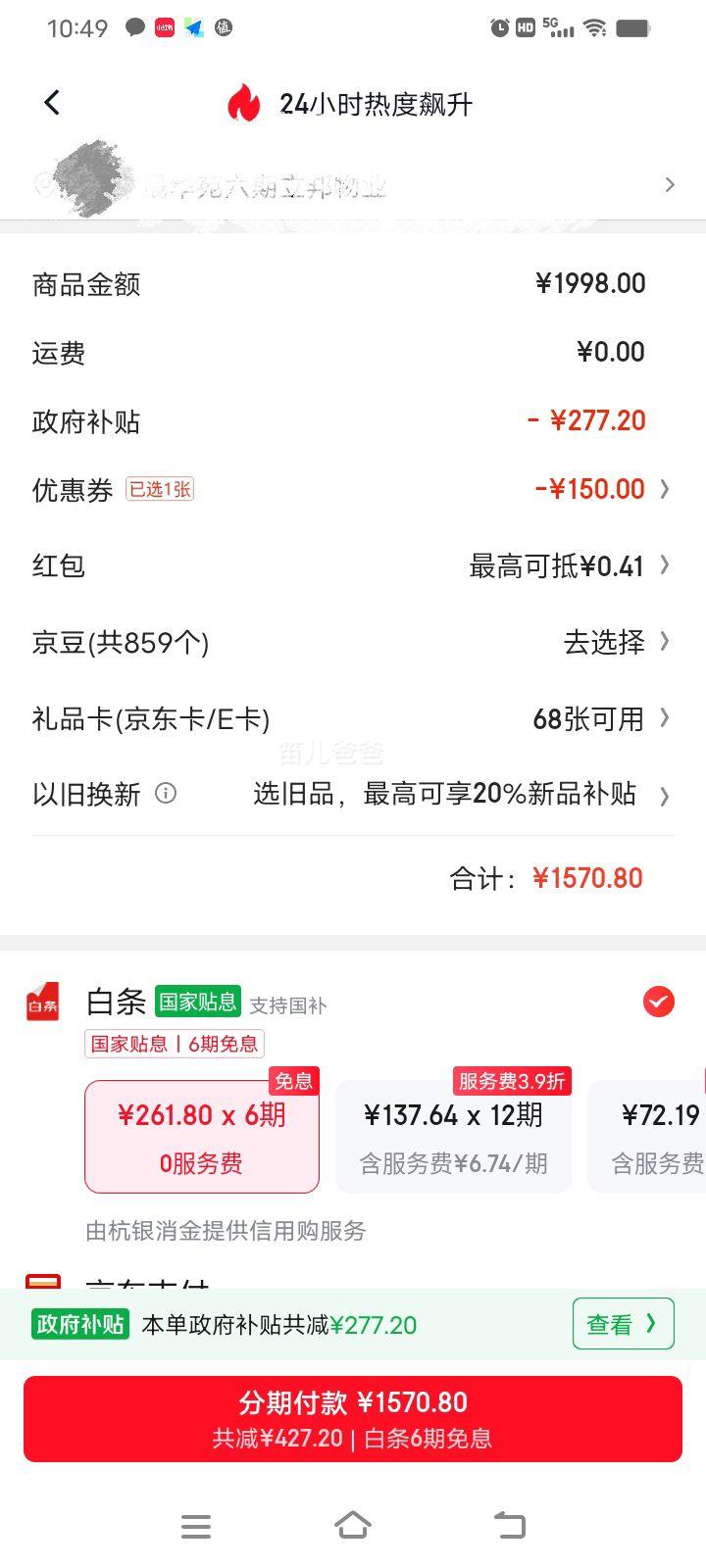This screenshot has height=1568, width=706.
Task: Open the system recent apps menu button
Action: (196, 1526)
